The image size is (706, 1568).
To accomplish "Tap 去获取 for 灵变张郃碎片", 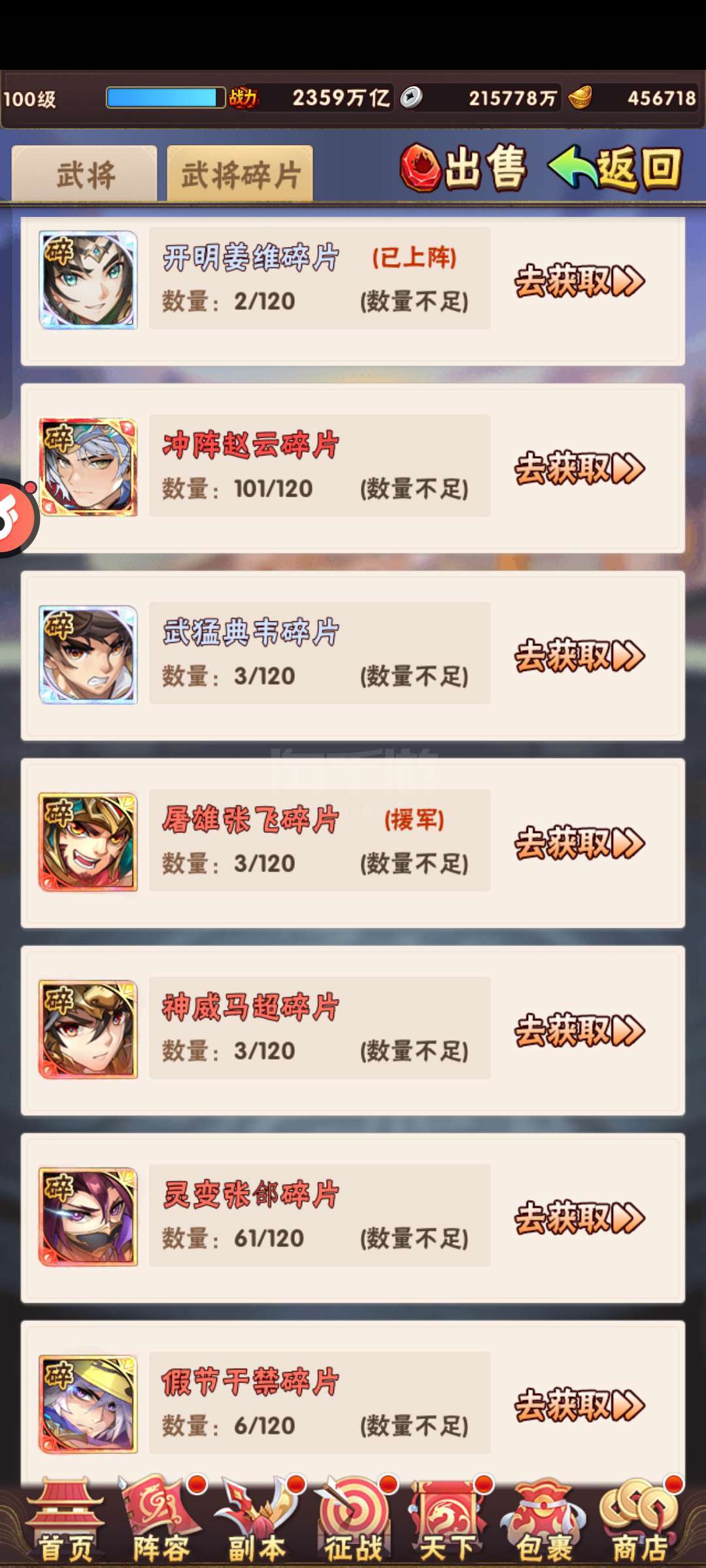I will [580, 1218].
